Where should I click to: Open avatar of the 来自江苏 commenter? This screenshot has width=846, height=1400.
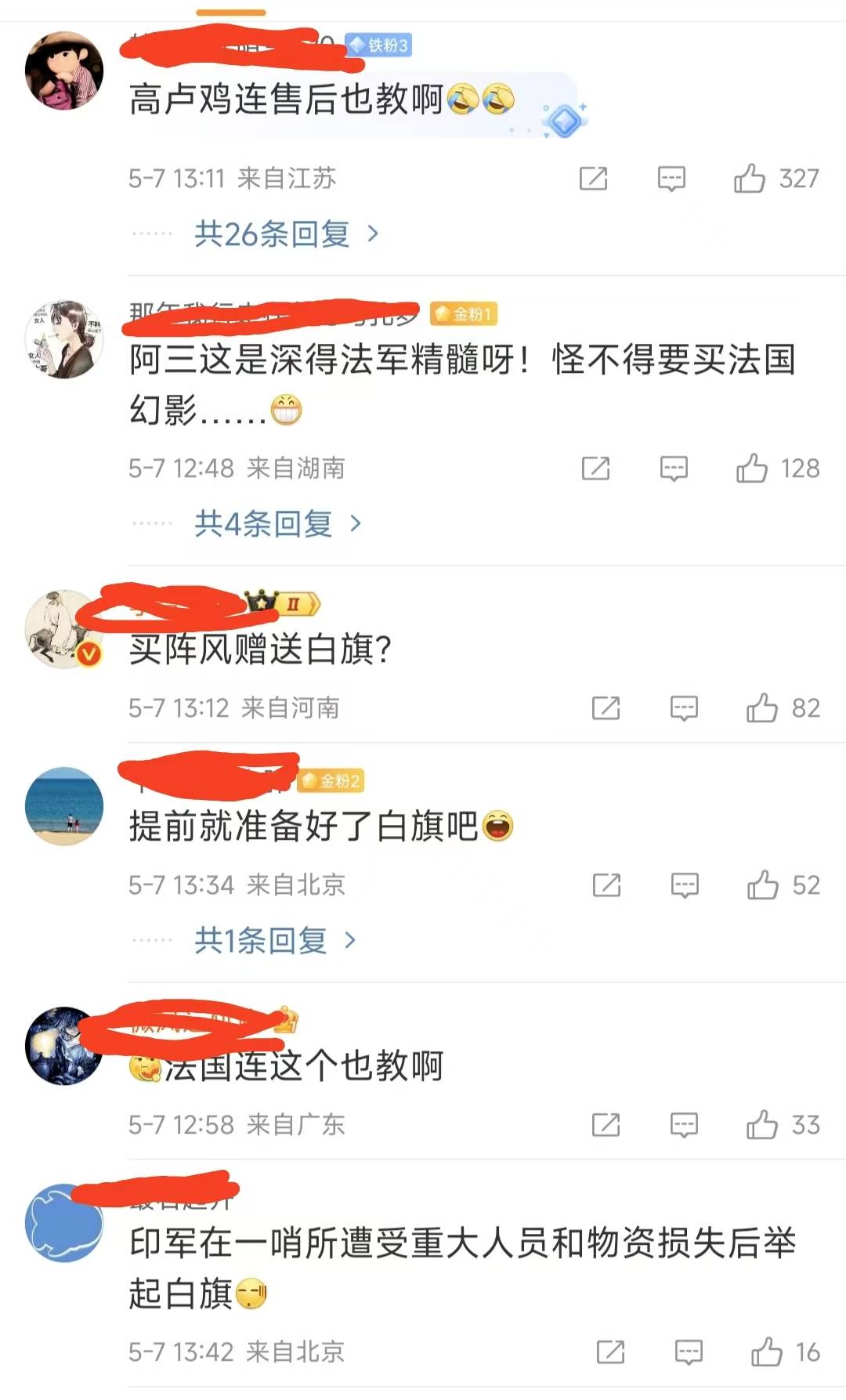tap(64, 71)
